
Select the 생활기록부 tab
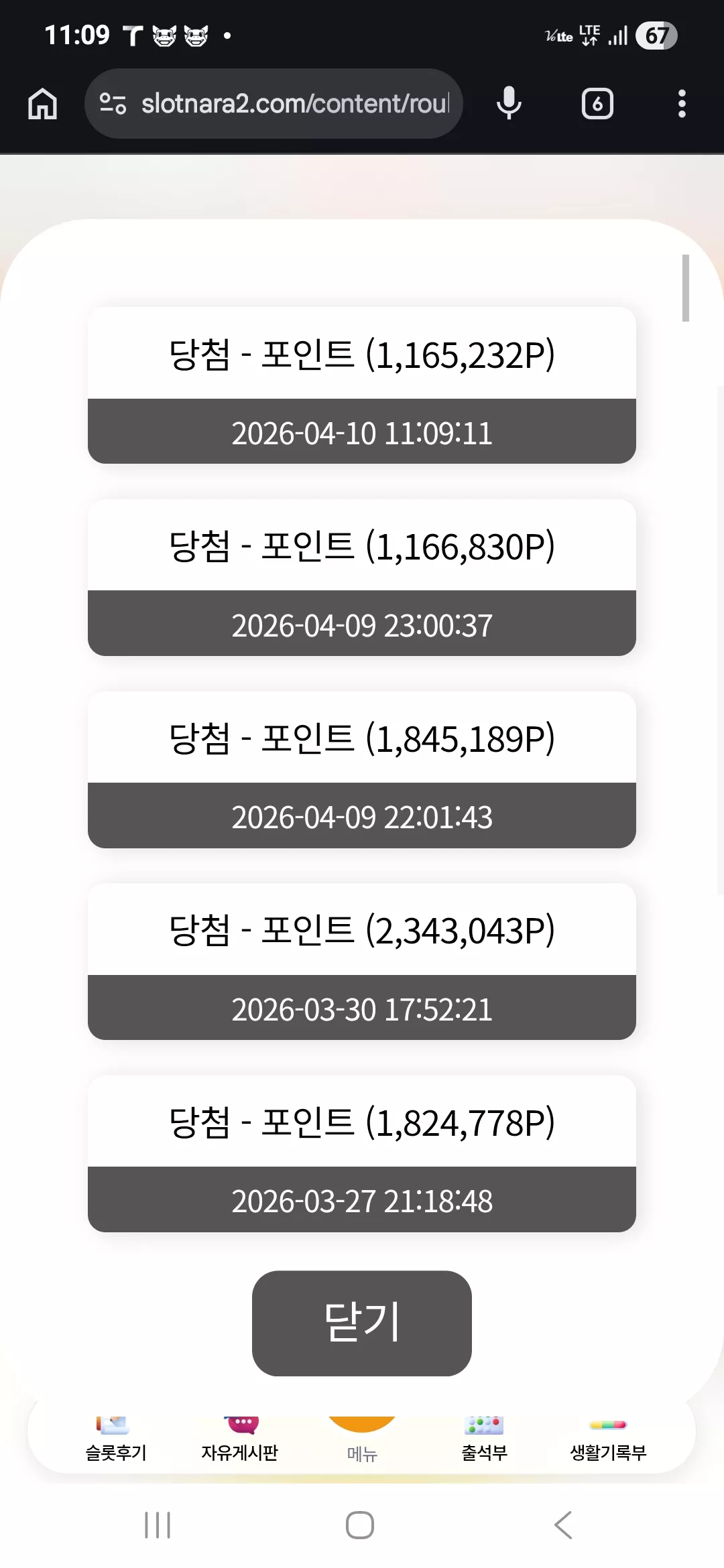(x=608, y=1439)
